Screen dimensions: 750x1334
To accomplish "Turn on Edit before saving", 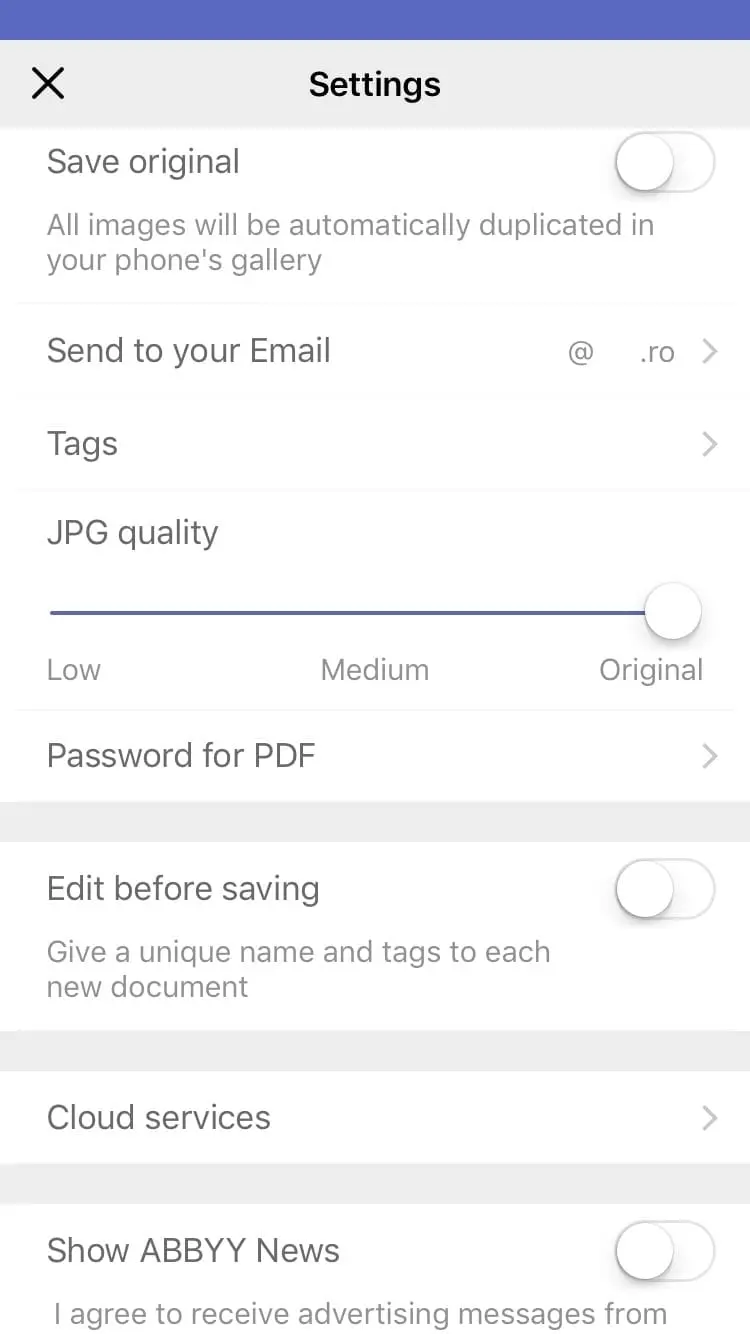I will [665, 889].
